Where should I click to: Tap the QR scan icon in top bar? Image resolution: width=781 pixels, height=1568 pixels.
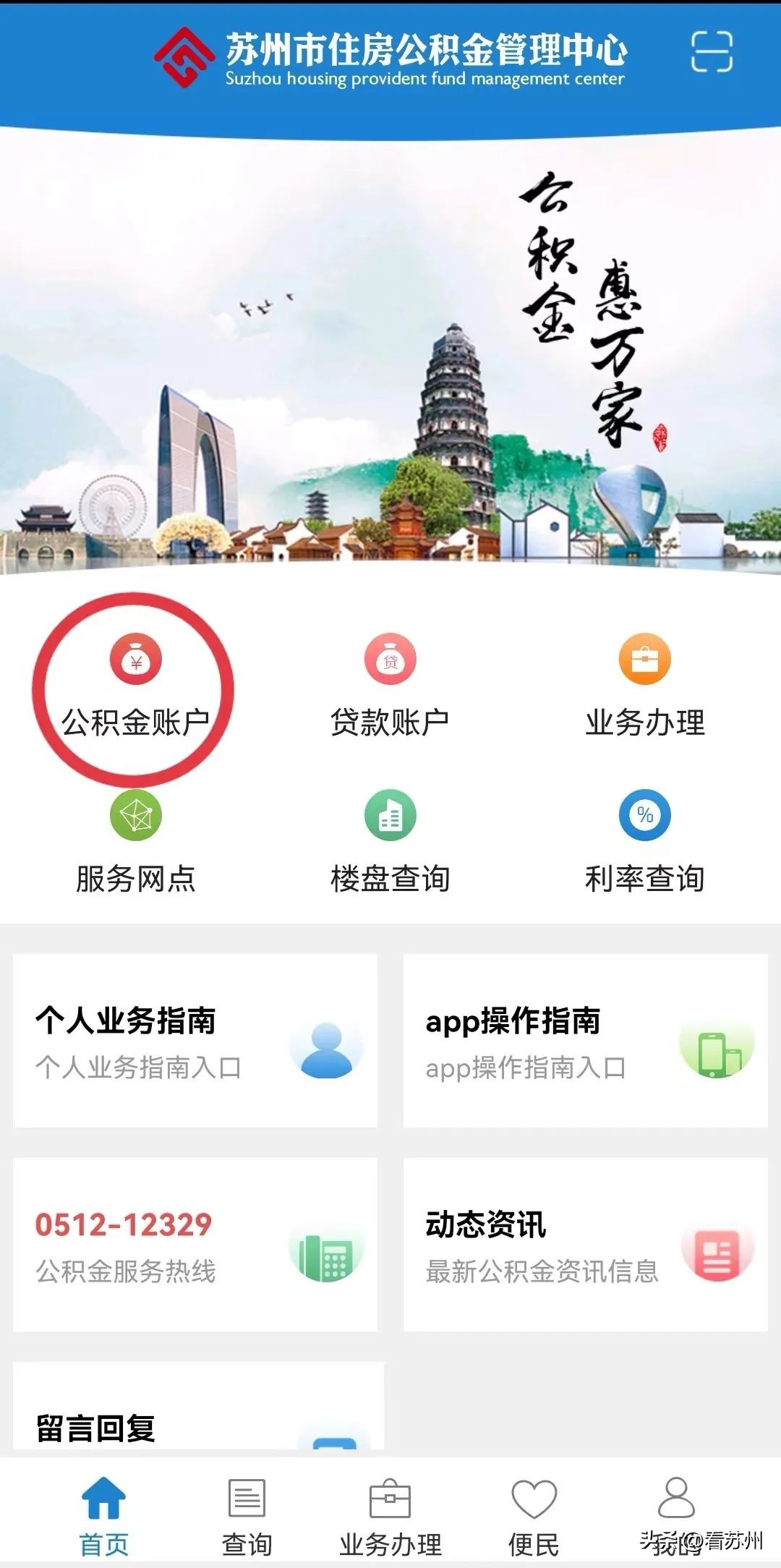[714, 53]
